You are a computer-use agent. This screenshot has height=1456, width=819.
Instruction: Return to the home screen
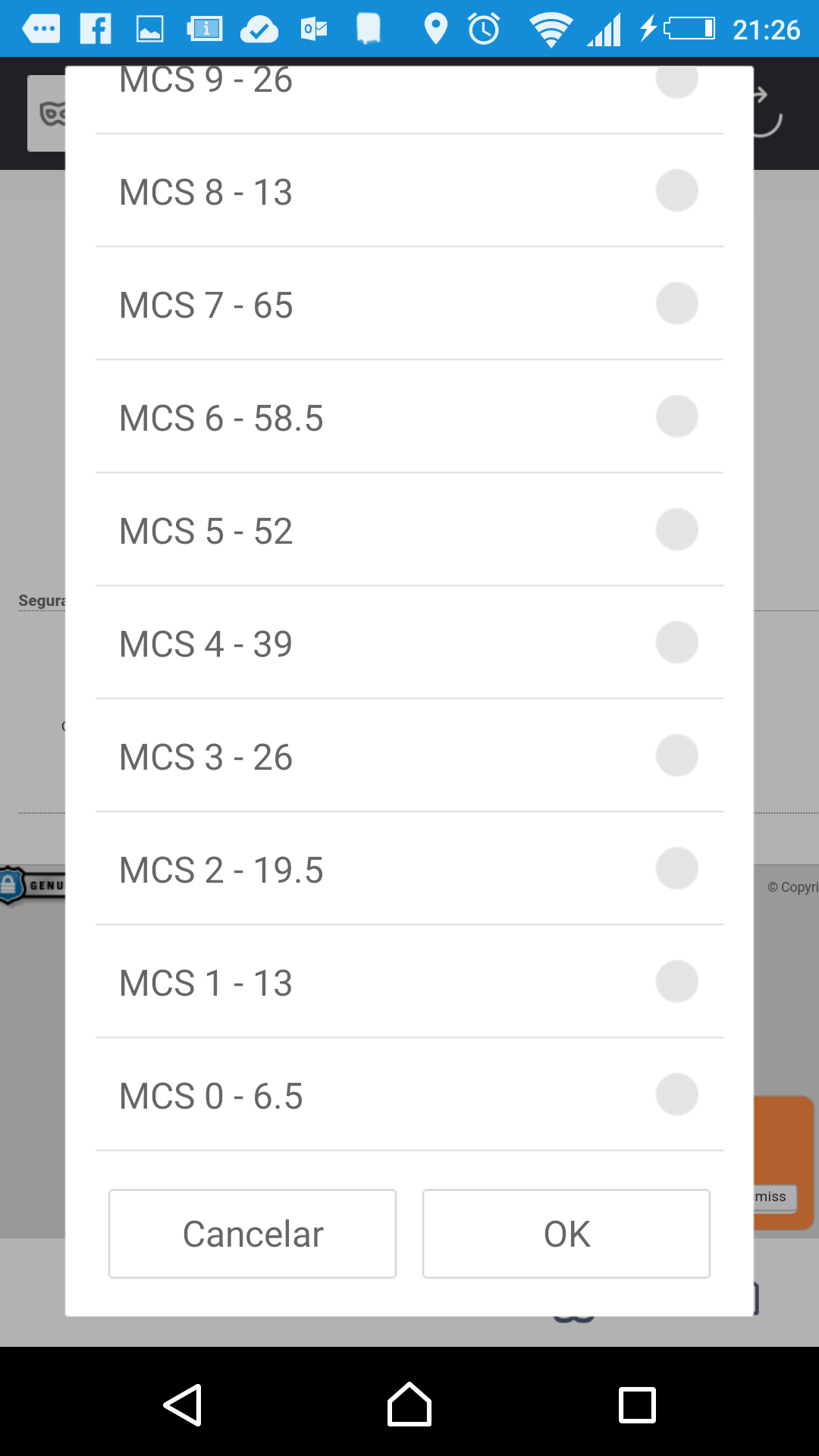click(x=409, y=1405)
